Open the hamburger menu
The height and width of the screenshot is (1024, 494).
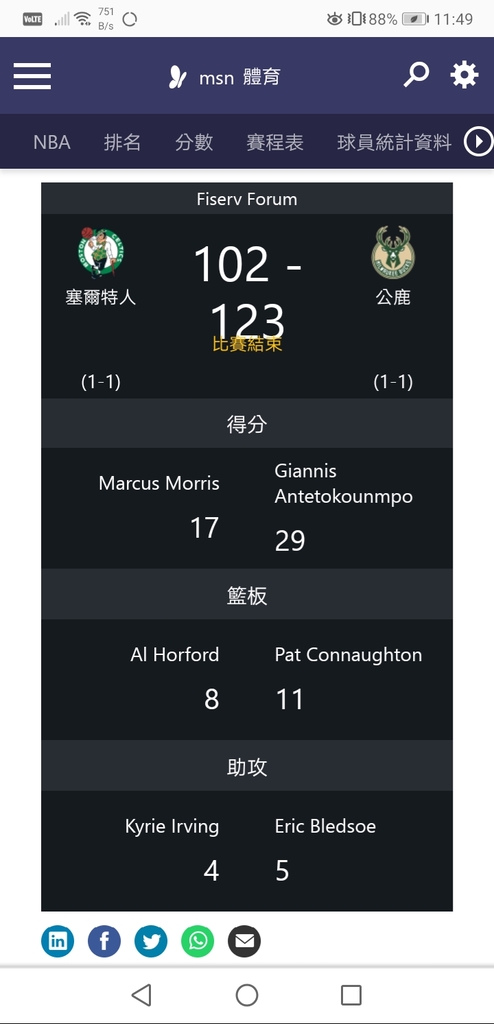32,76
